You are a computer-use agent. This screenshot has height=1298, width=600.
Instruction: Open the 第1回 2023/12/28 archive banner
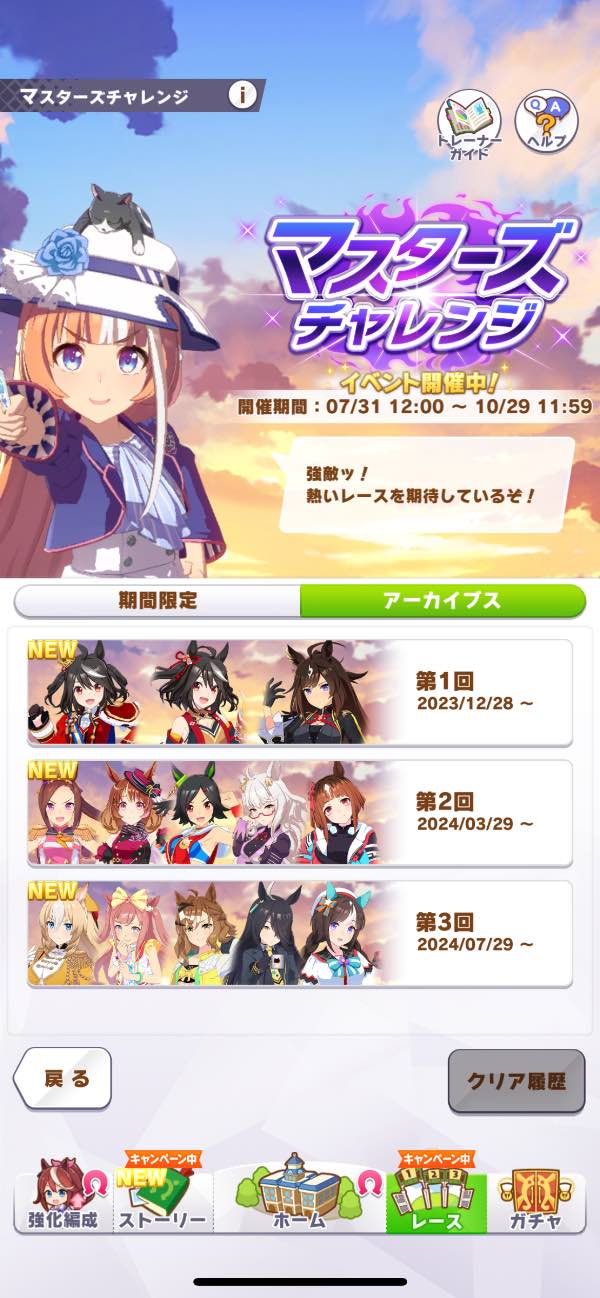pyautogui.click(x=300, y=693)
